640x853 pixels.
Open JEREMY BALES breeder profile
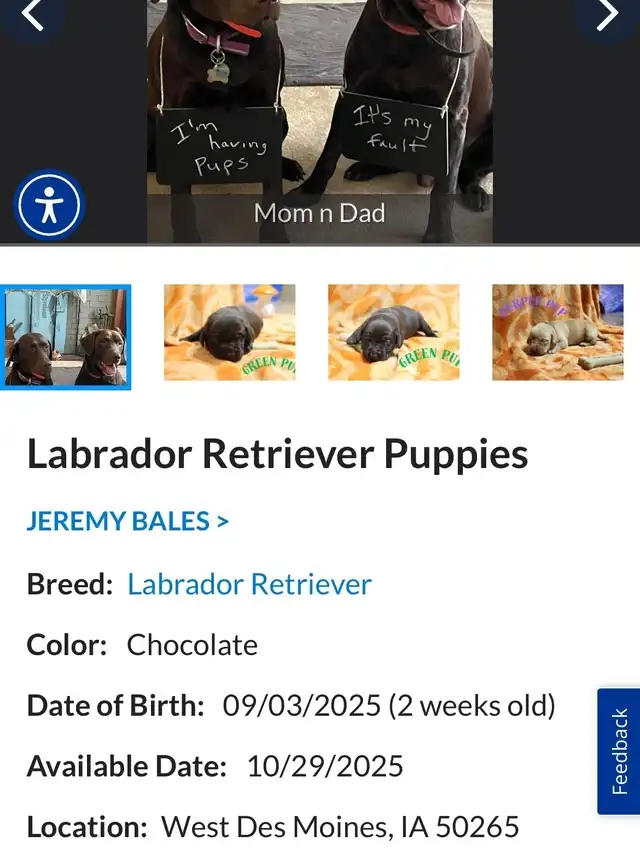pyautogui.click(x=128, y=521)
